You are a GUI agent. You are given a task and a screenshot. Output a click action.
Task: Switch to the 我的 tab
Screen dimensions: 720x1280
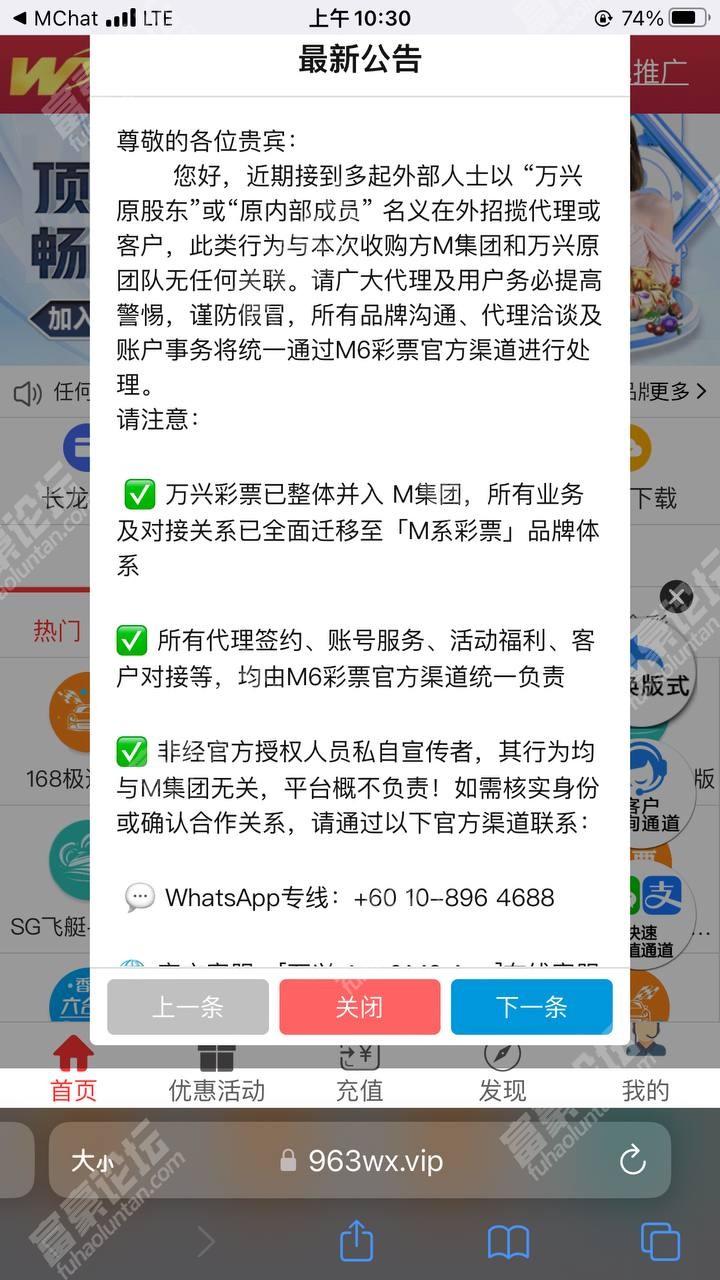[x=645, y=1070]
